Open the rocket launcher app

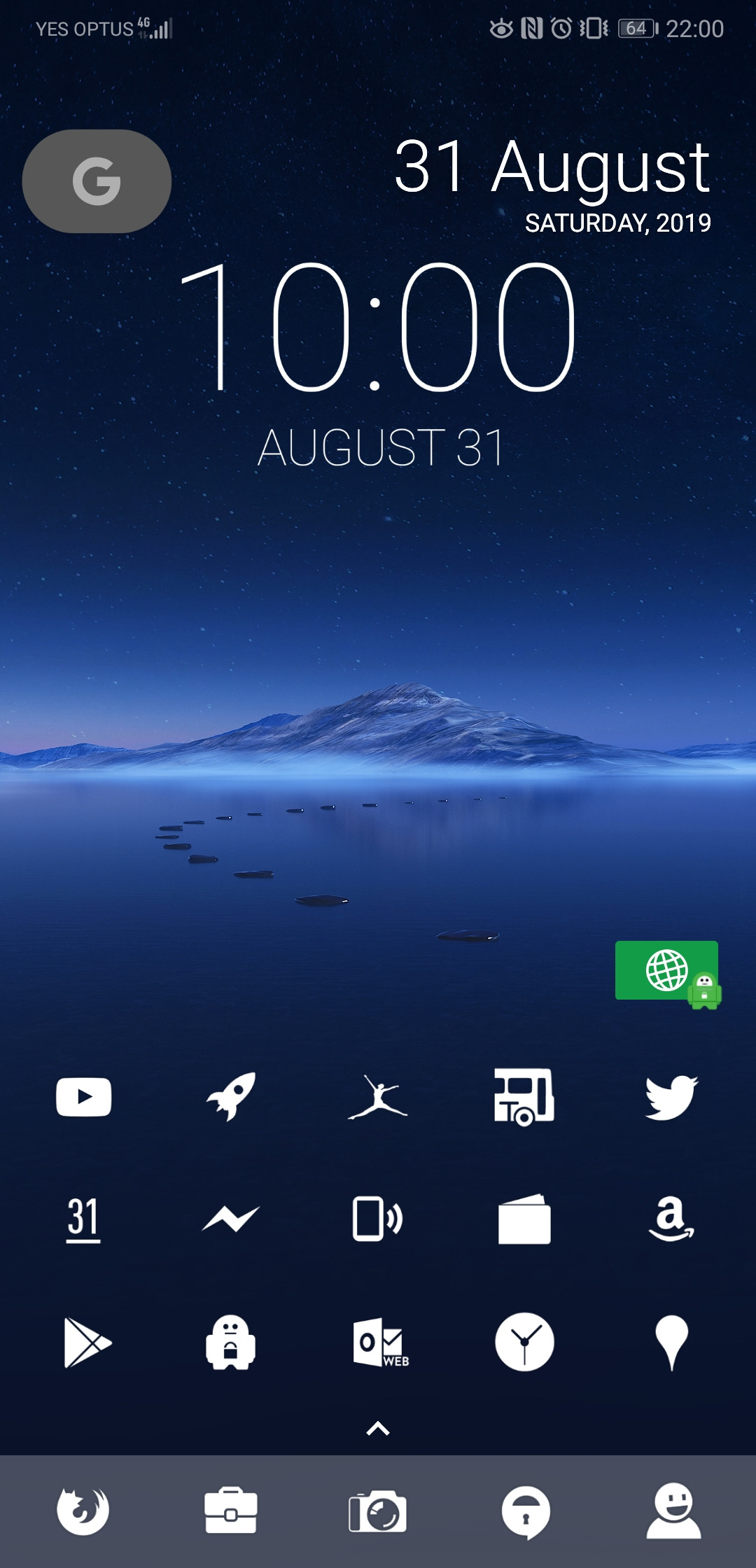[x=231, y=1097]
